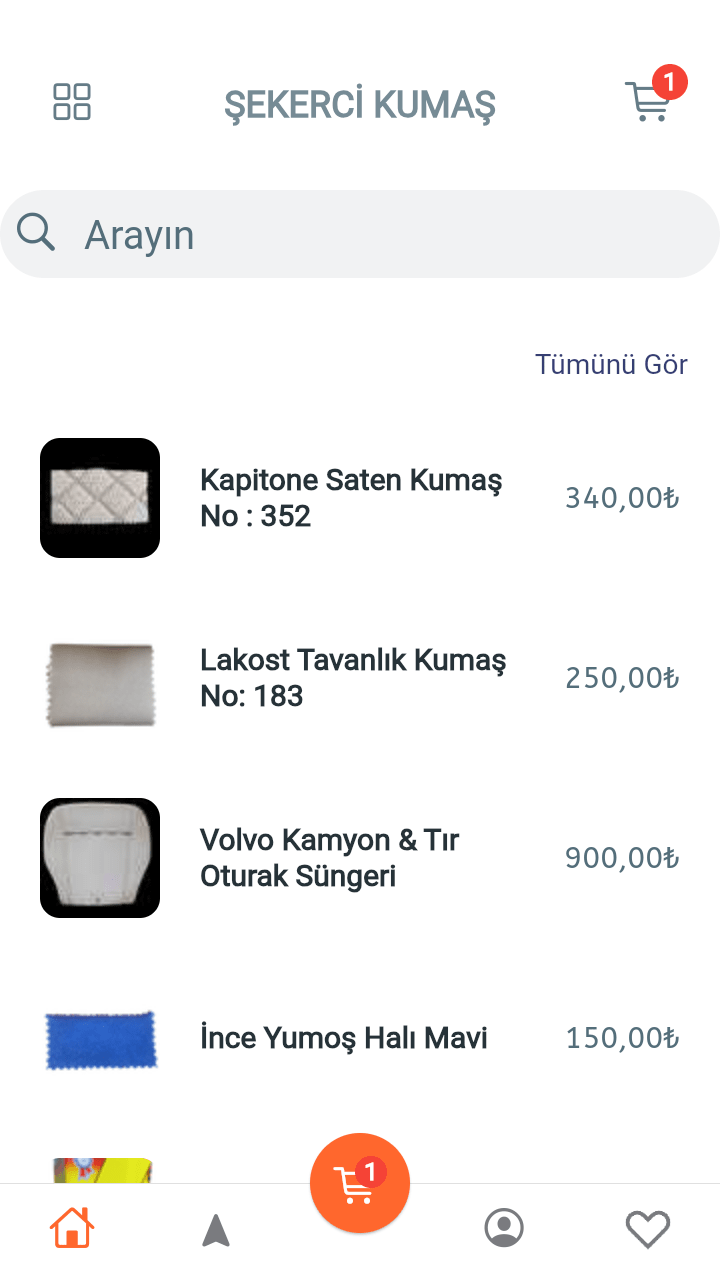Open the profile tab

[504, 1228]
